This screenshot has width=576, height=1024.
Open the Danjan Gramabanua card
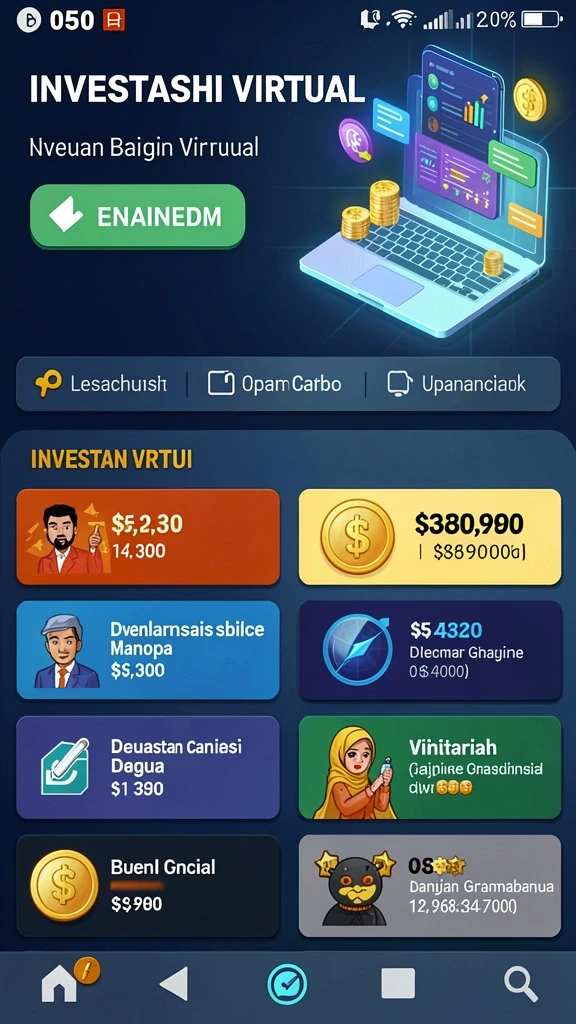pos(430,886)
